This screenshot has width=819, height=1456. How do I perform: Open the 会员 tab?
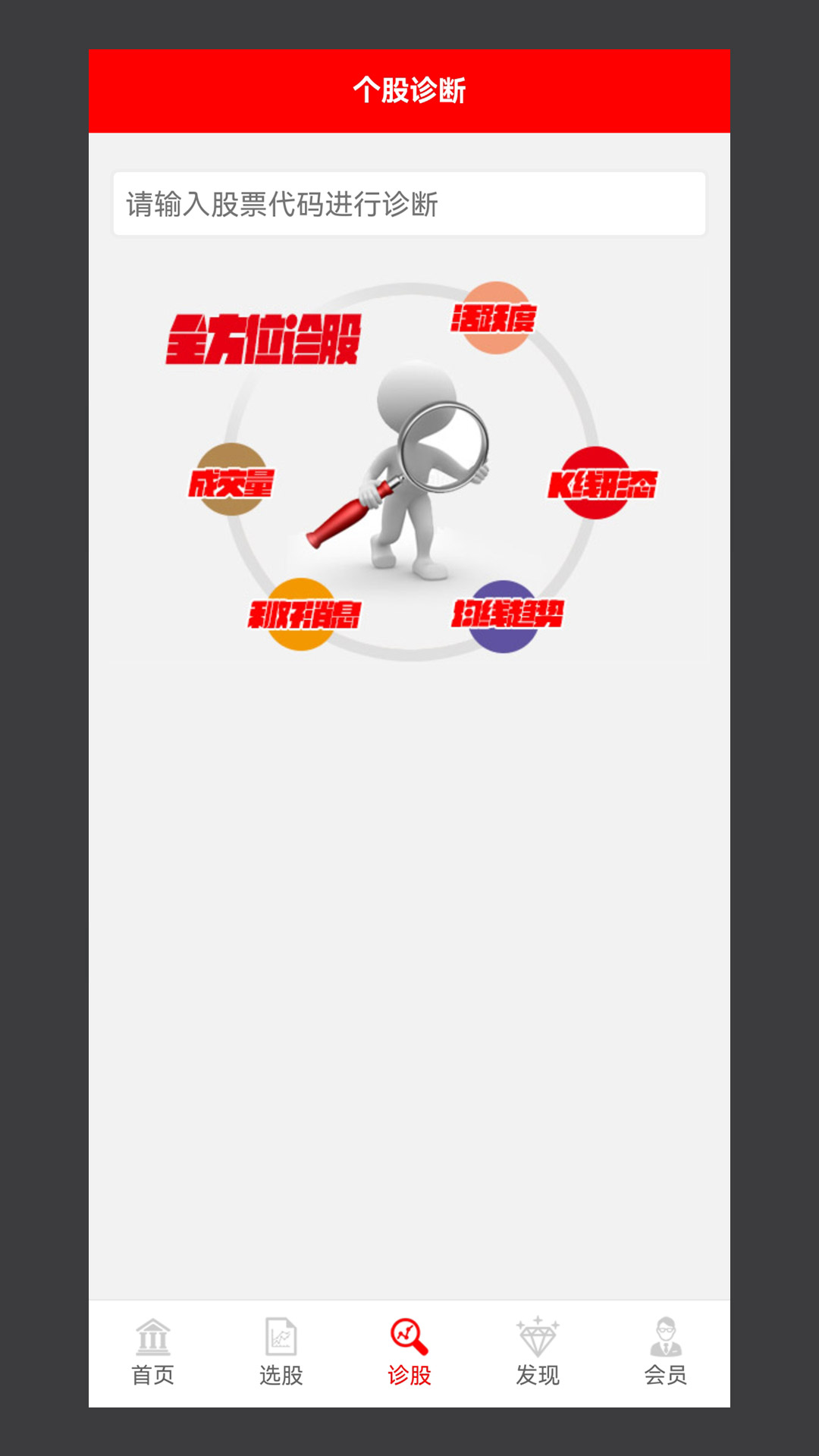(666, 1353)
